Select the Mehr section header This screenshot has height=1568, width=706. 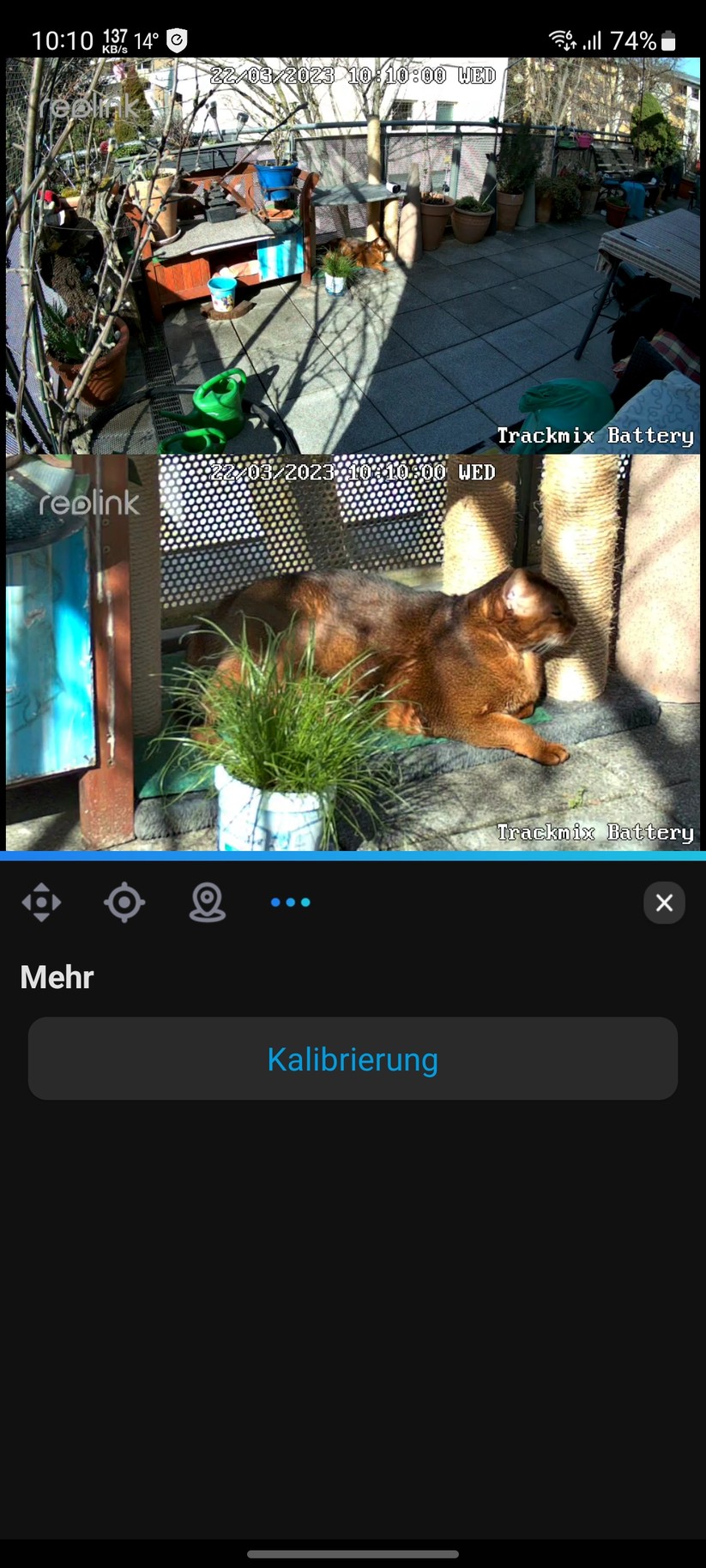pyautogui.click(x=57, y=977)
